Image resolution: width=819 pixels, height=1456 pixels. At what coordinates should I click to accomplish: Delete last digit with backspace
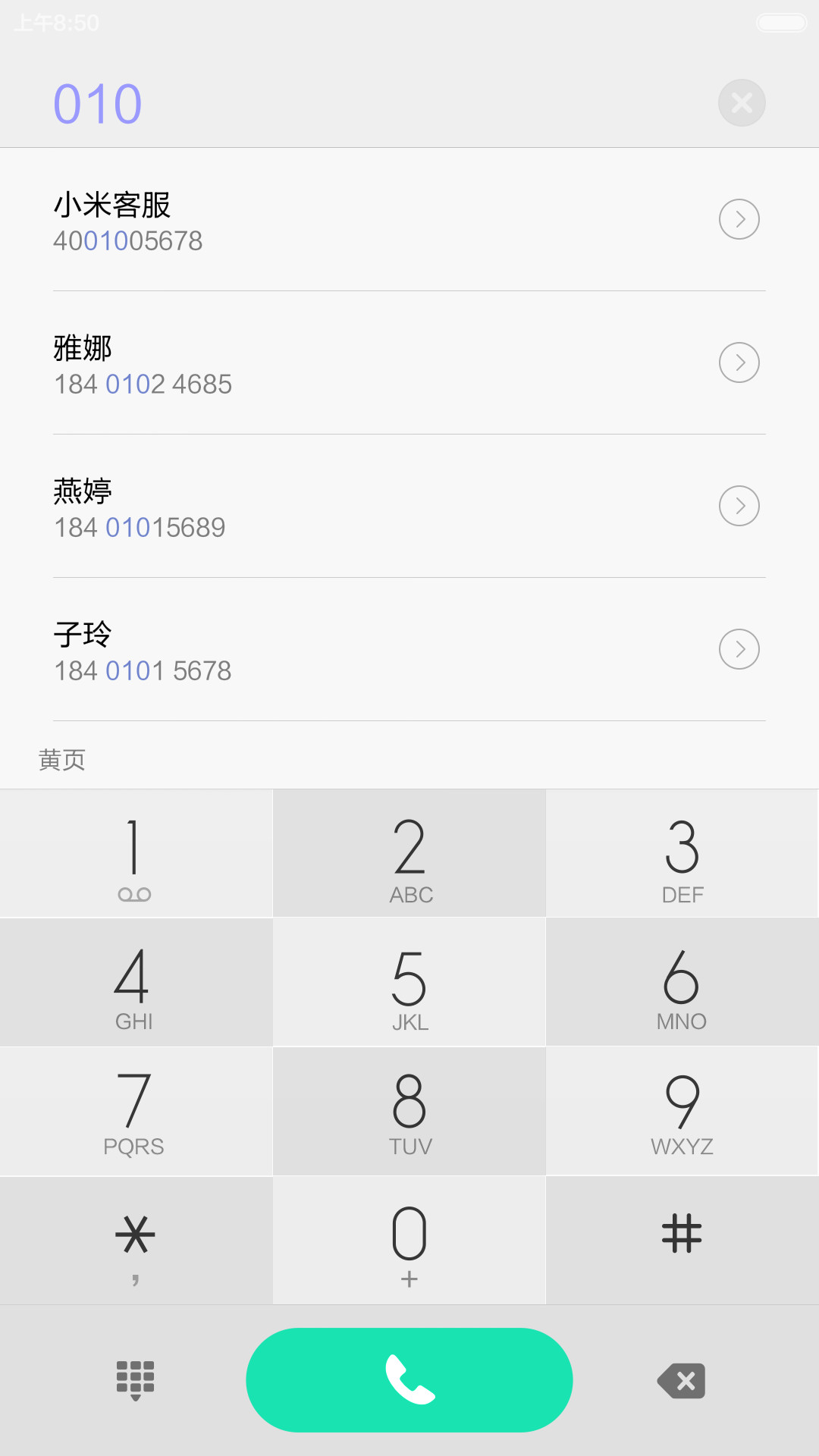click(x=682, y=1381)
